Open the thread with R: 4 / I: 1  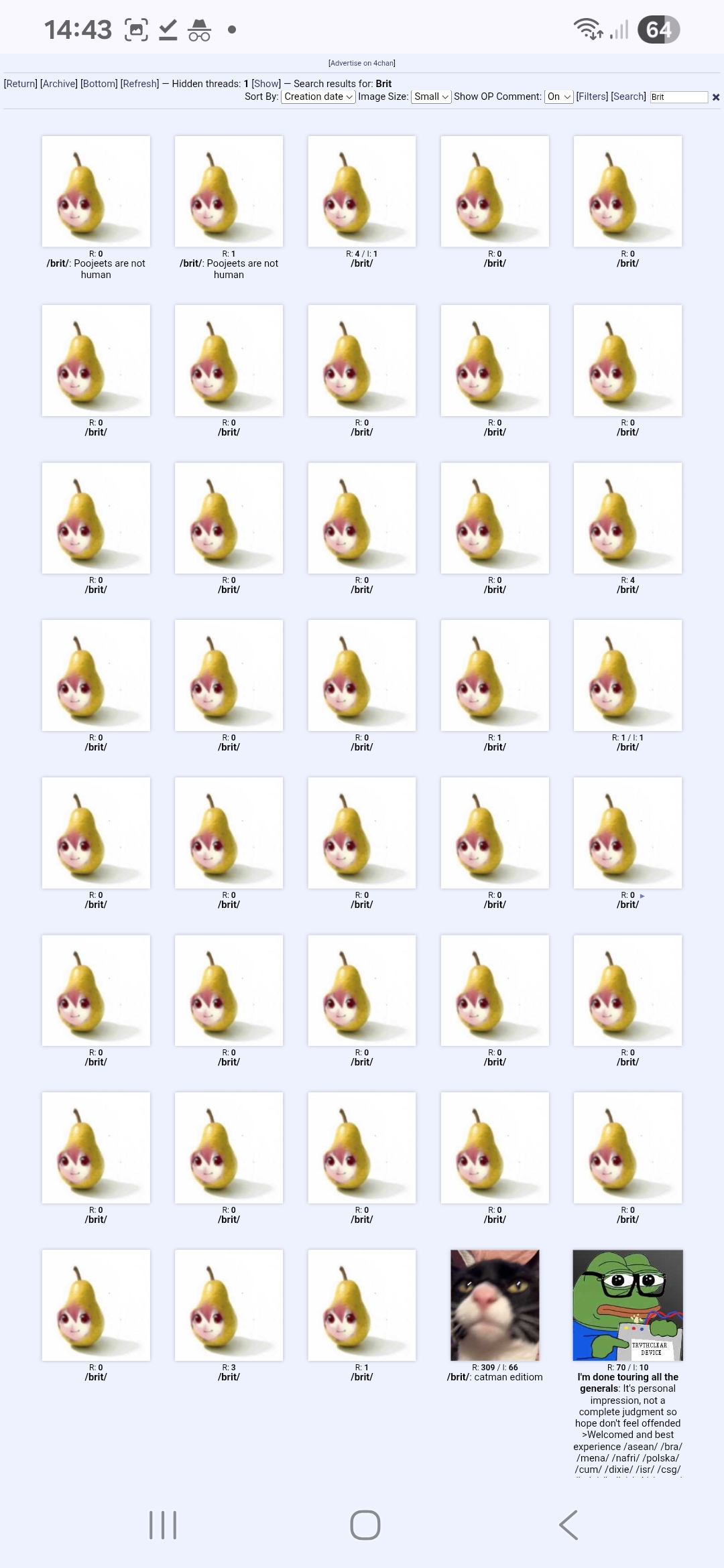point(362,191)
